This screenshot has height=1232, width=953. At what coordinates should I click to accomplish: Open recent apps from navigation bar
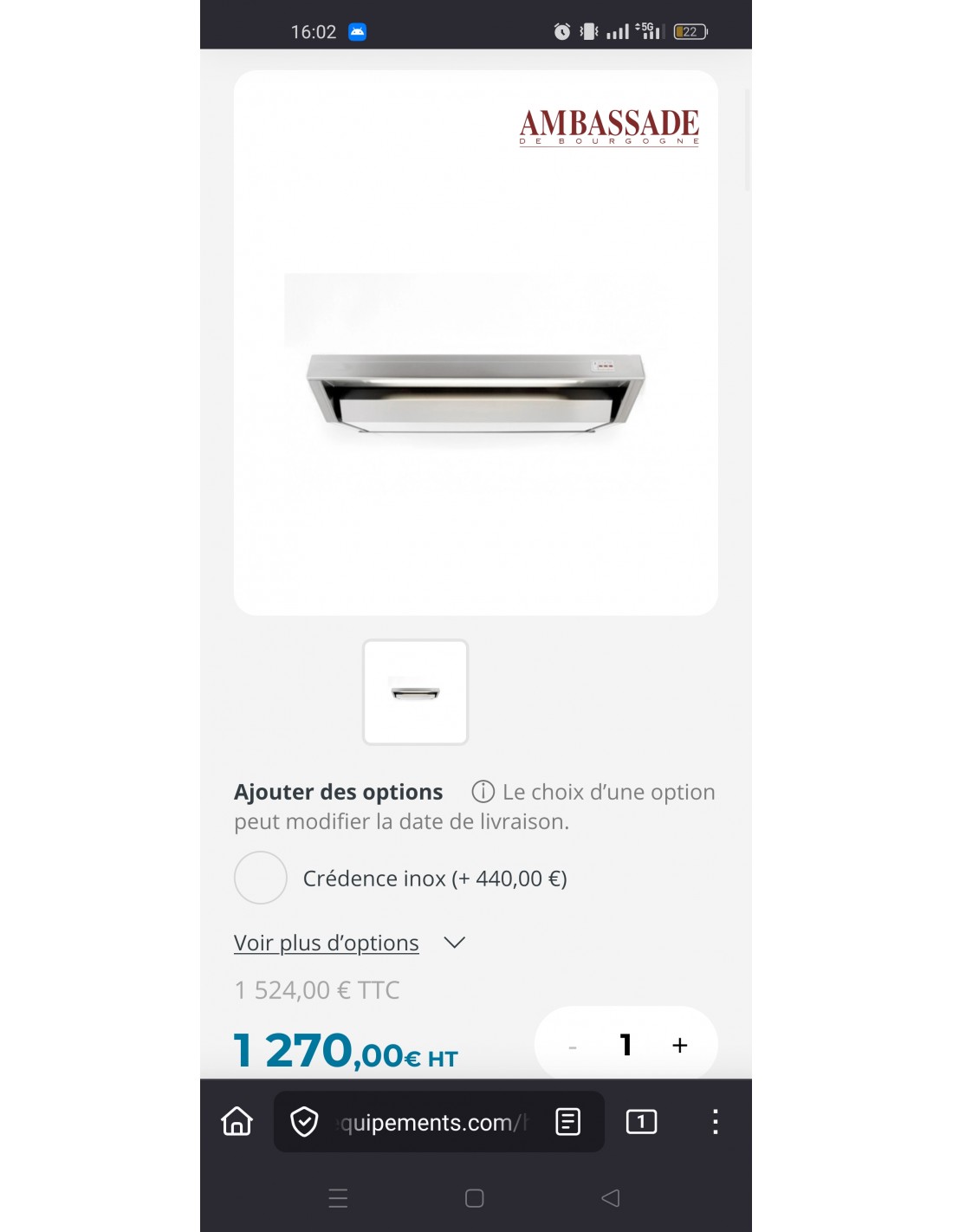point(338,1198)
